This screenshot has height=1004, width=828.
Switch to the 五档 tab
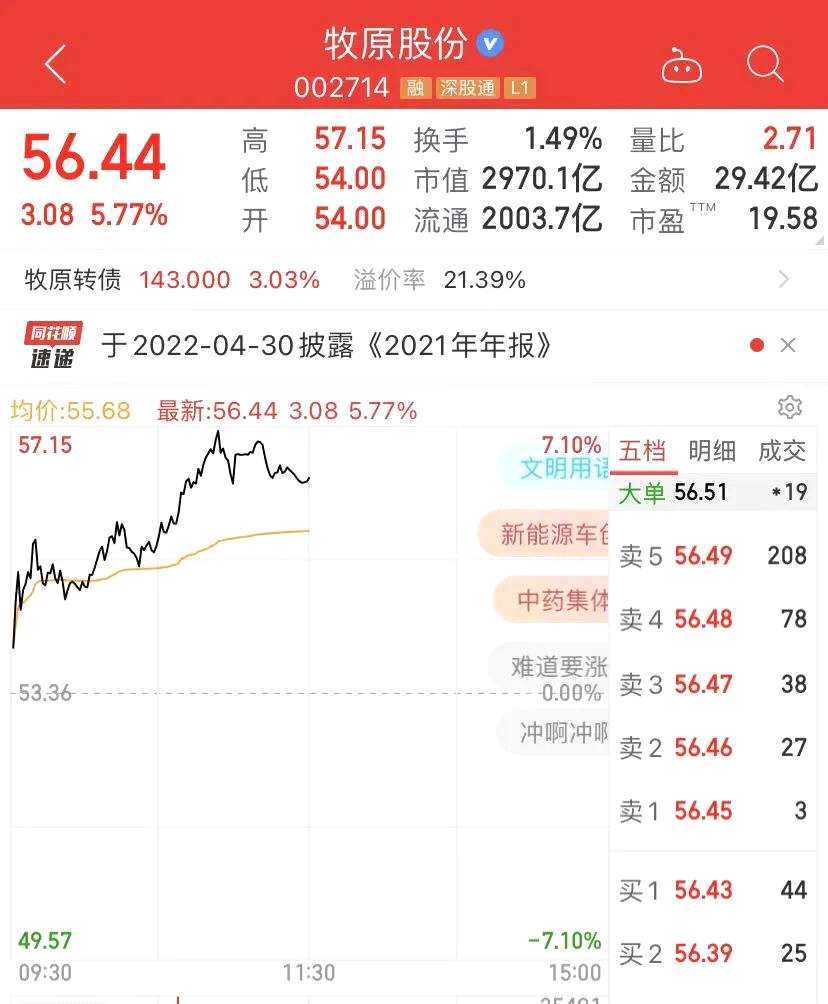pos(643,451)
